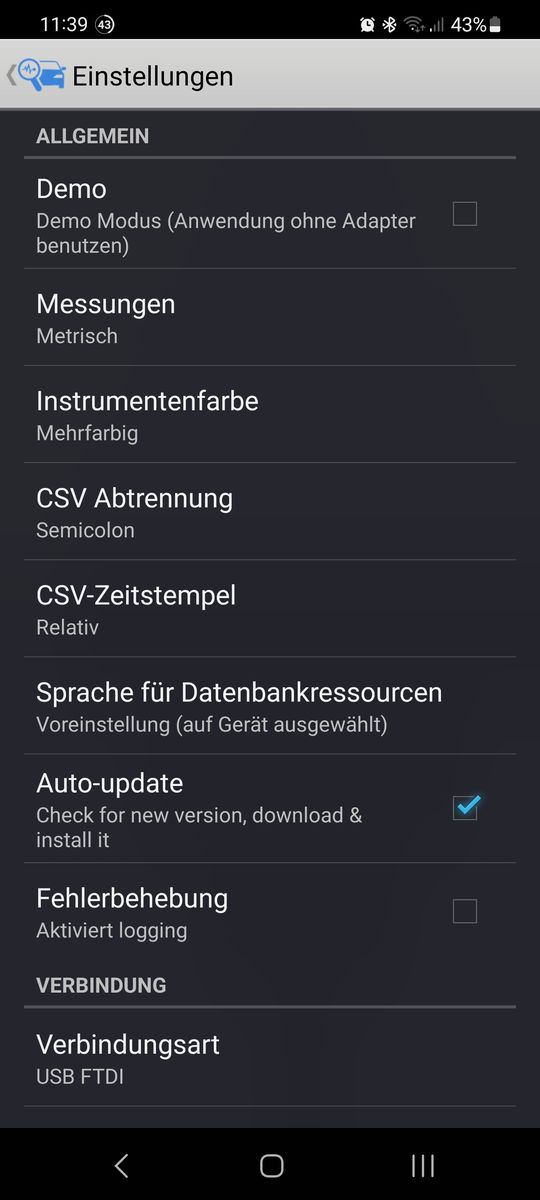Change the Instrumentenfarbe option

270,415
